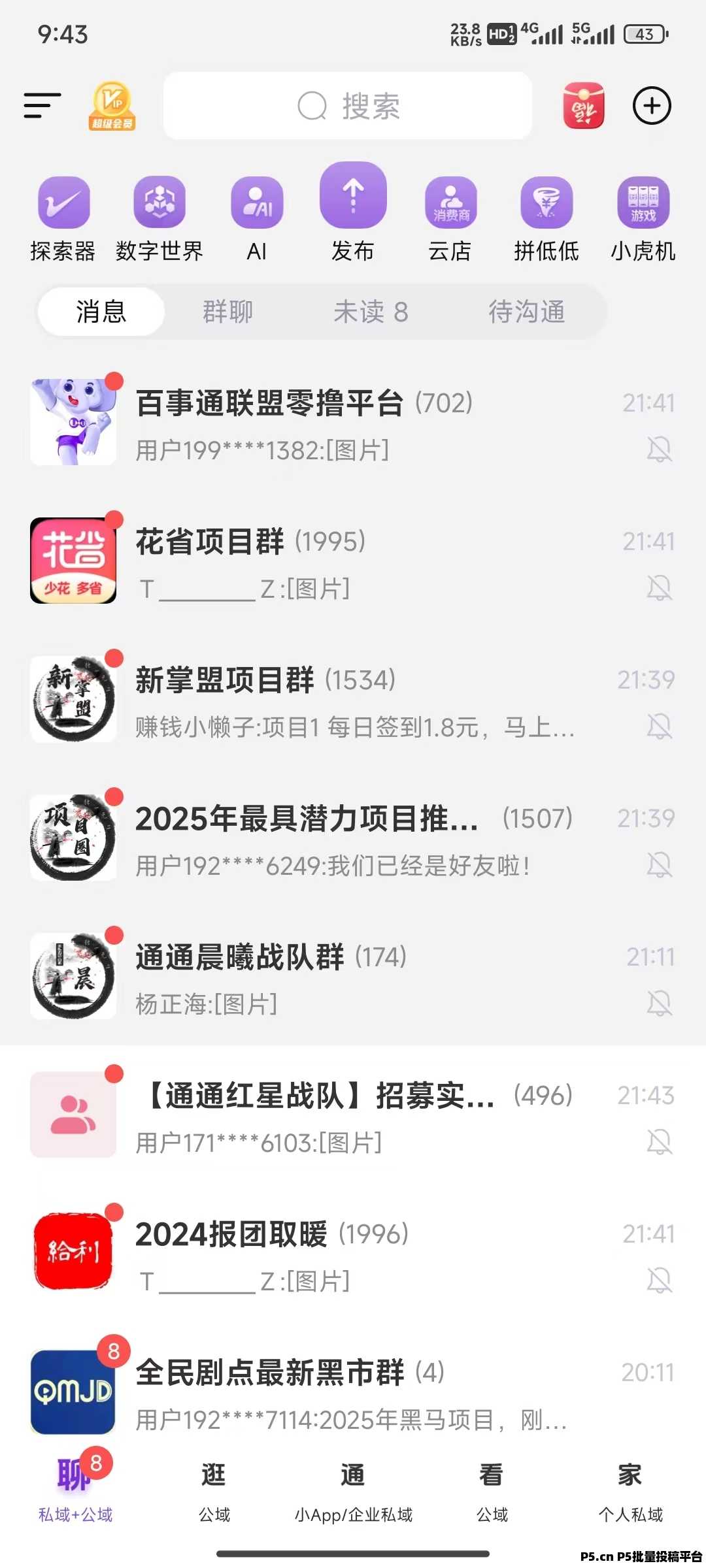Open chat 2024报团取暖
Screen dimensions: 706x1568
(x=353, y=1254)
